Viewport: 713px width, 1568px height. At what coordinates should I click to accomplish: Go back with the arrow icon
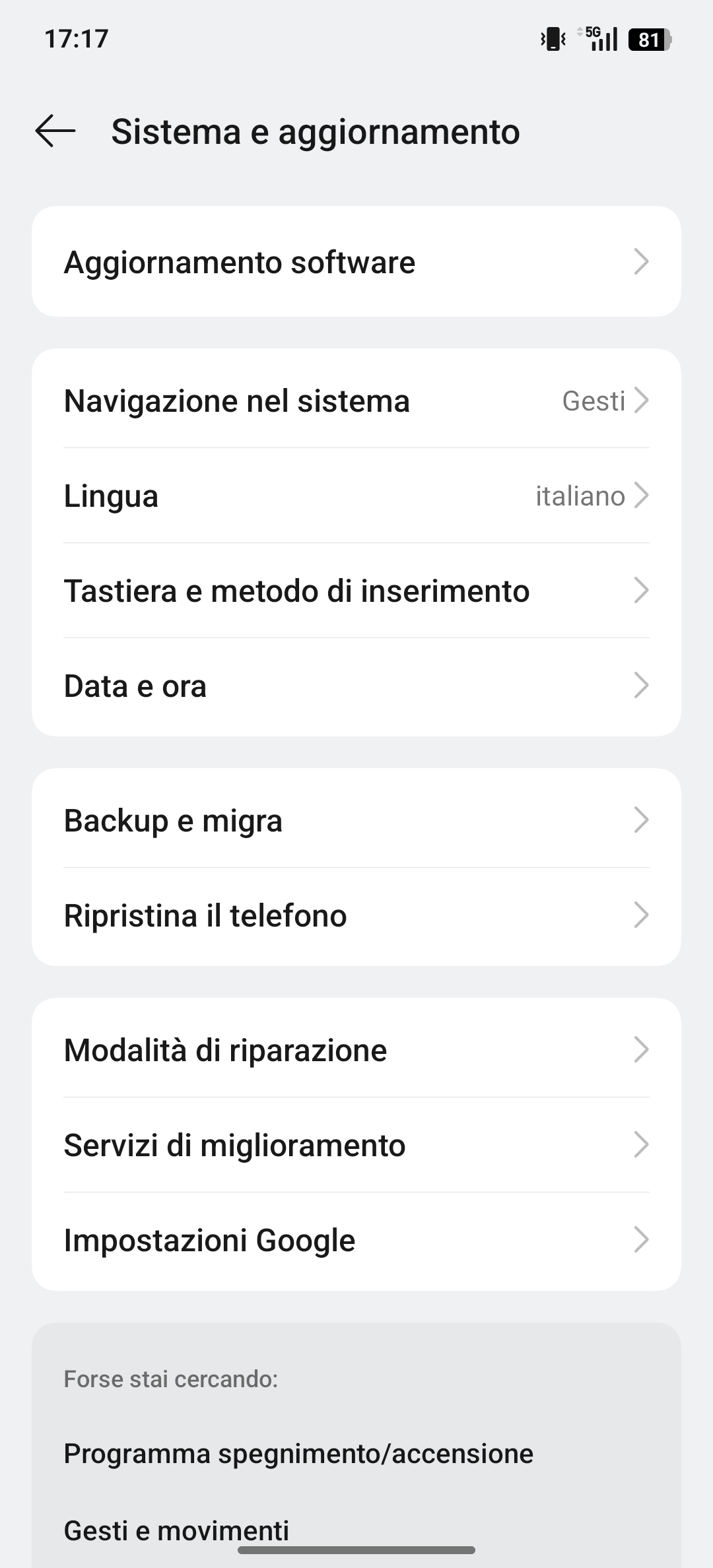pos(55,131)
